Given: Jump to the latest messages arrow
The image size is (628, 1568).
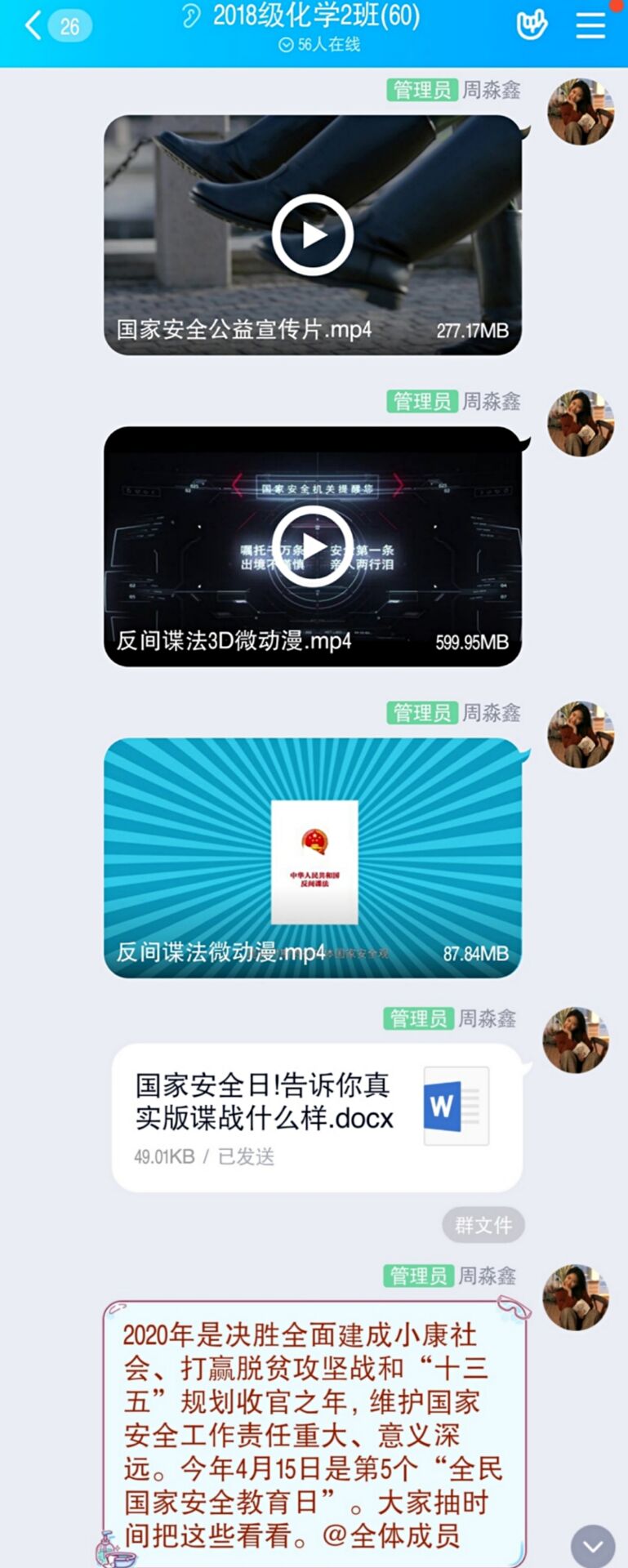Looking at the screenshot, I should tap(593, 1546).
